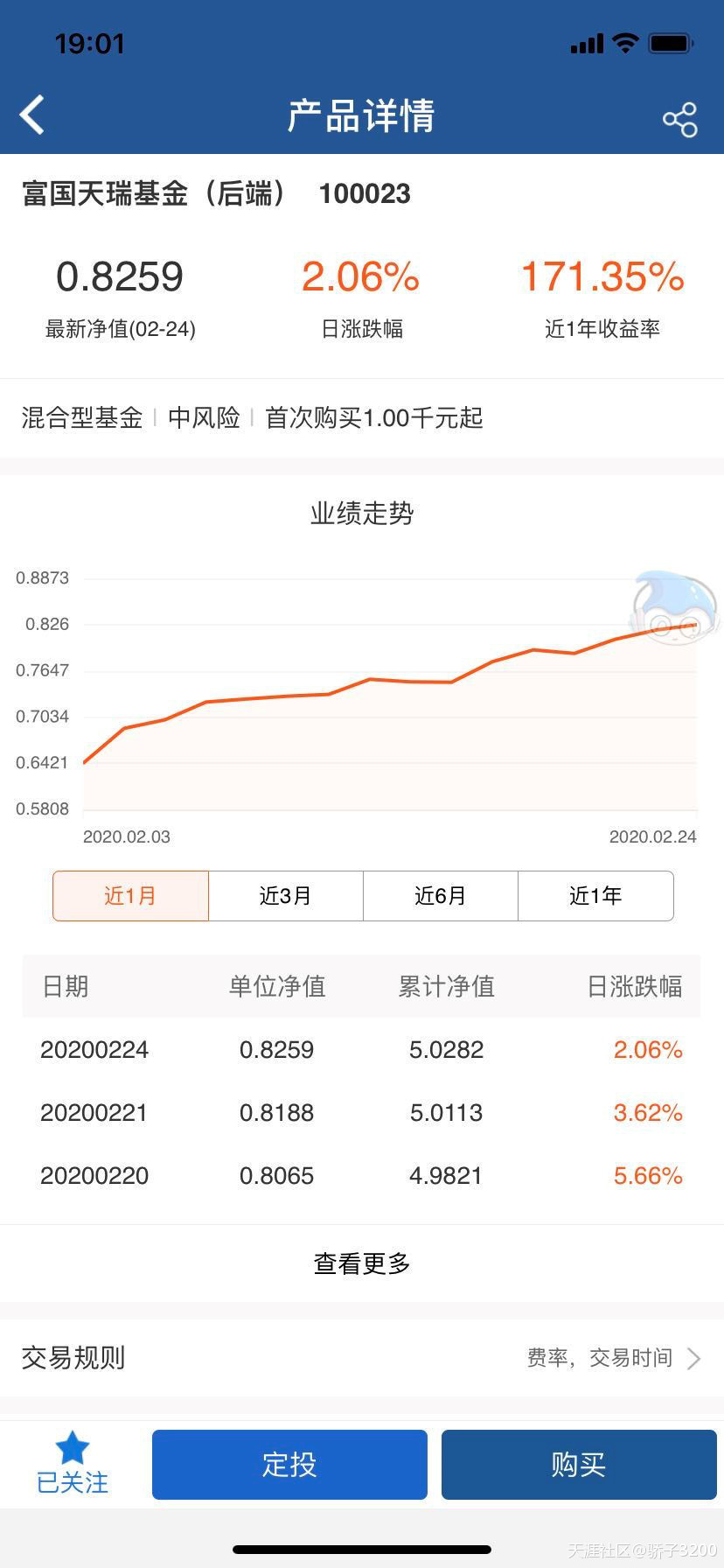Toggle the 已关注 star to unfollow
The width and height of the screenshot is (724, 1568).
73,1464
